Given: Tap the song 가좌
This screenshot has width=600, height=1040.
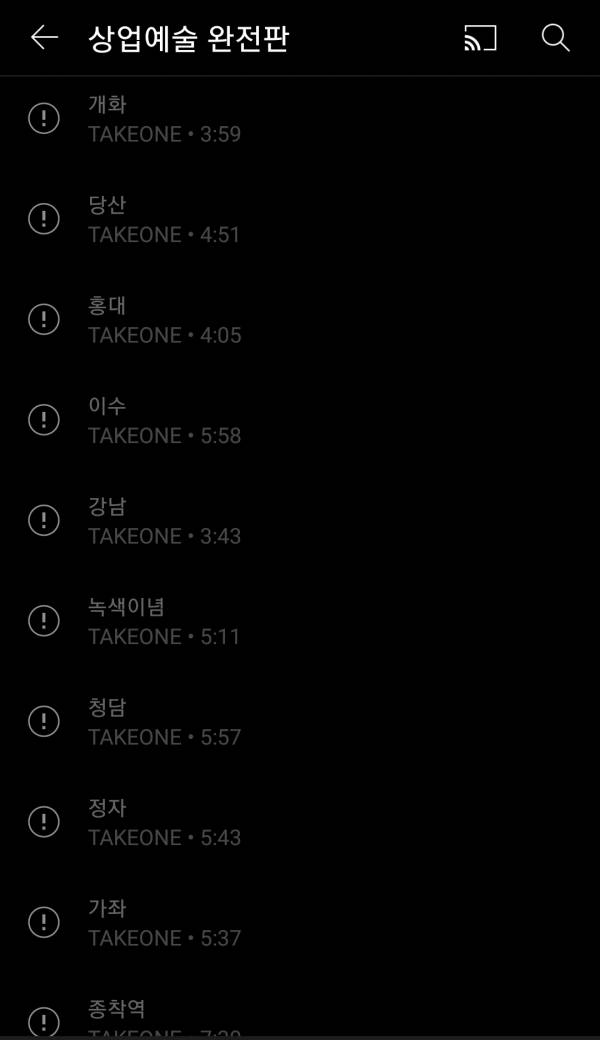Looking at the screenshot, I should (165, 922).
